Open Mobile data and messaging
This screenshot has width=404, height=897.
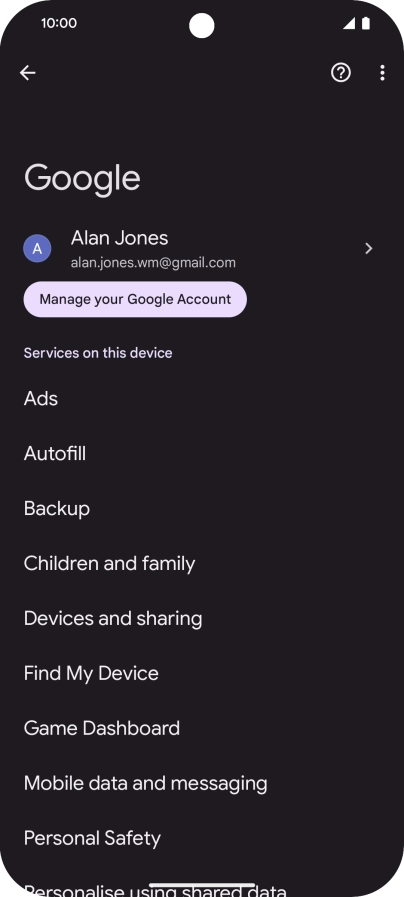click(x=202, y=783)
